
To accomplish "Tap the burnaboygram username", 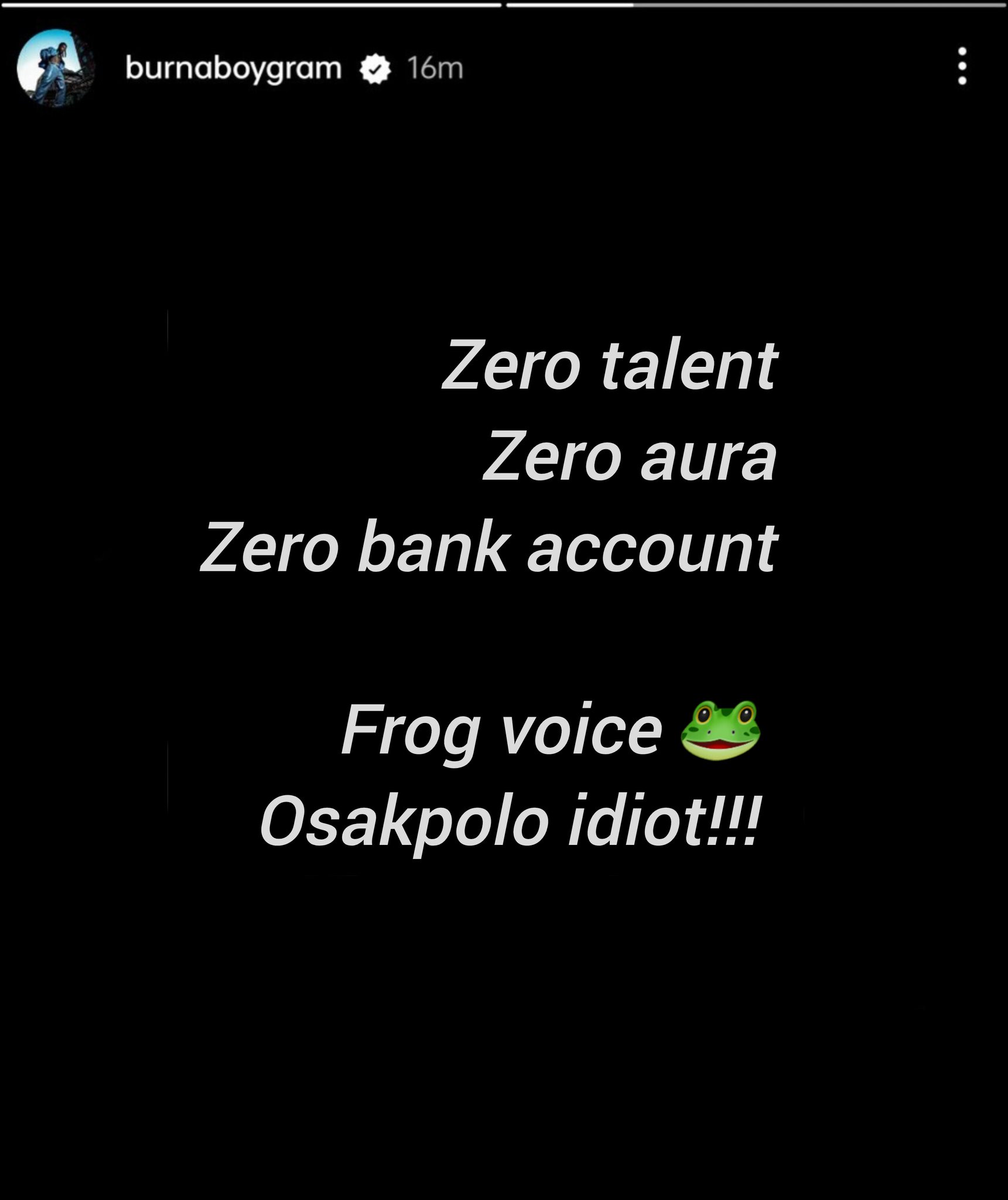I will (x=233, y=68).
